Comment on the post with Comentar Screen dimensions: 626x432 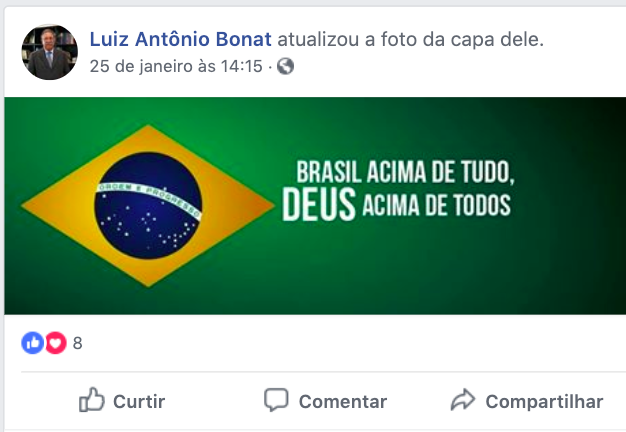[x=325, y=401]
